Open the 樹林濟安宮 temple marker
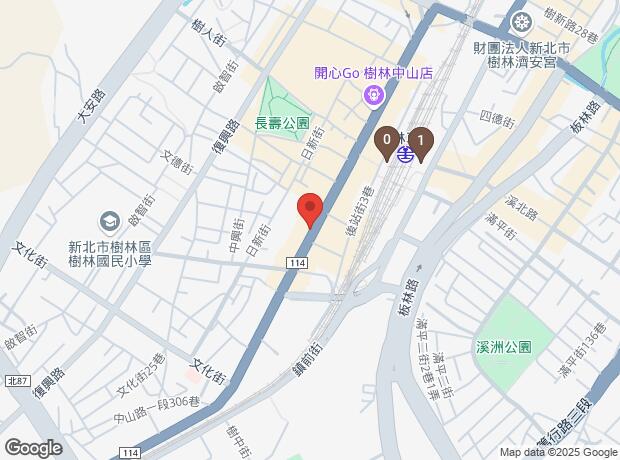Image resolution: width=620 pixels, height=460 pixels. pyautogui.click(x=519, y=22)
